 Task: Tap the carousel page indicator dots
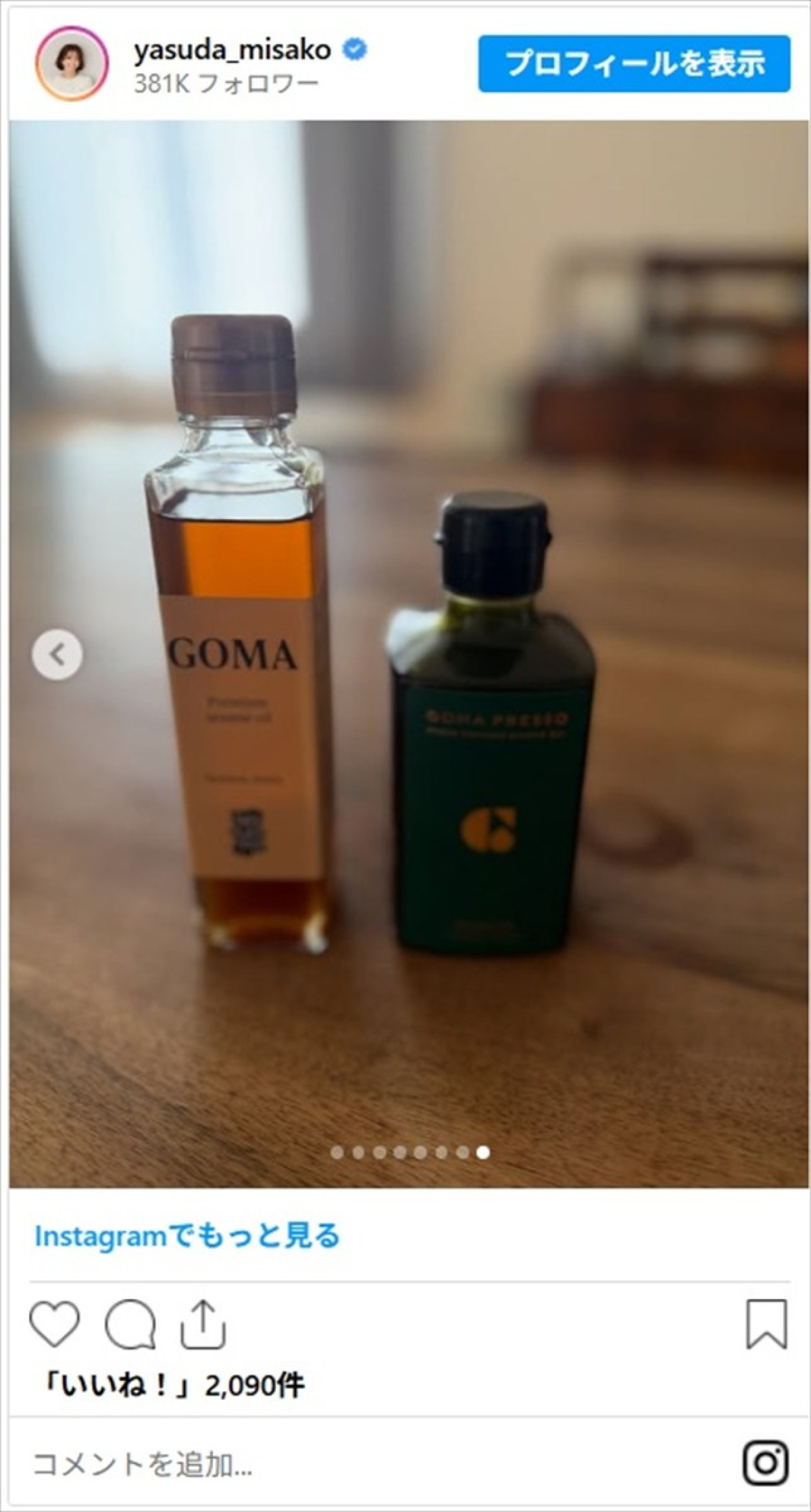coord(410,1152)
